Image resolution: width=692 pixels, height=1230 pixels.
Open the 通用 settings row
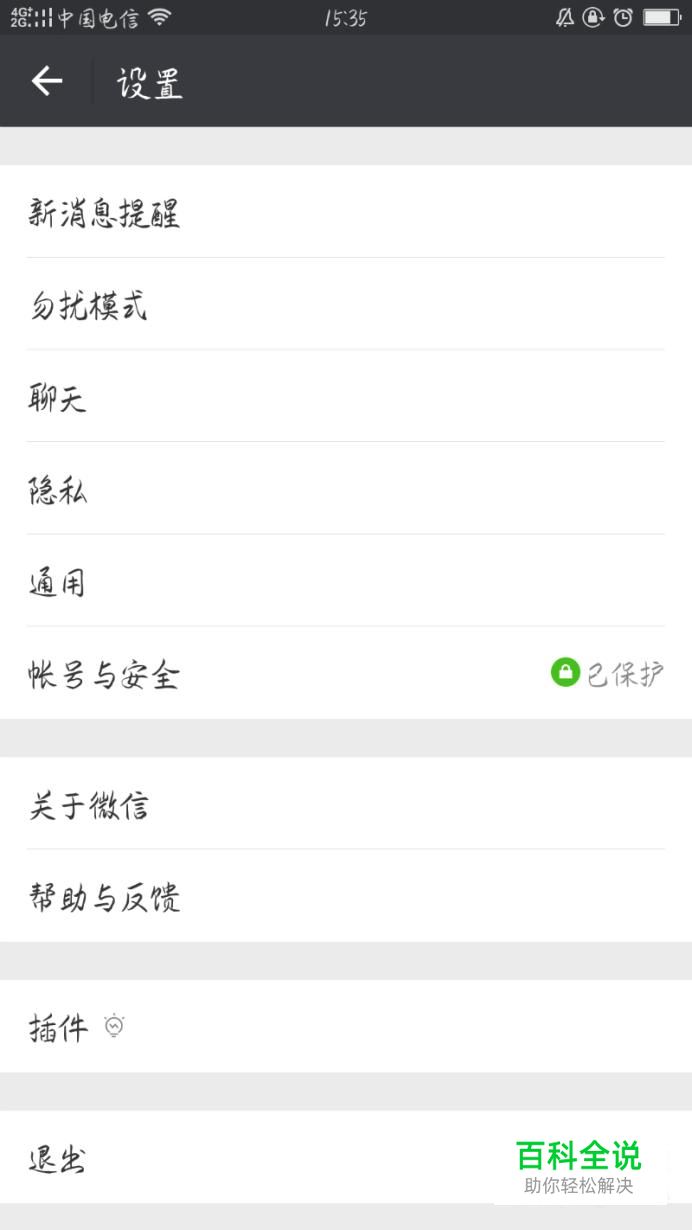346,580
